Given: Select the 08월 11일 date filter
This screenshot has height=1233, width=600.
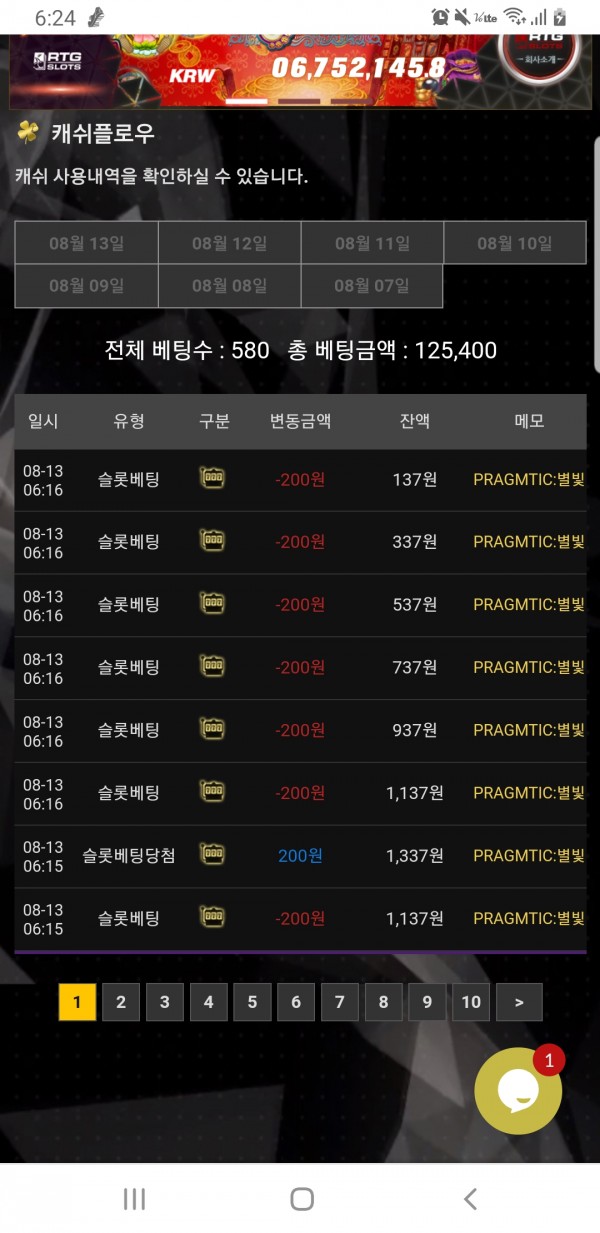Looking at the screenshot, I should [x=372, y=243].
